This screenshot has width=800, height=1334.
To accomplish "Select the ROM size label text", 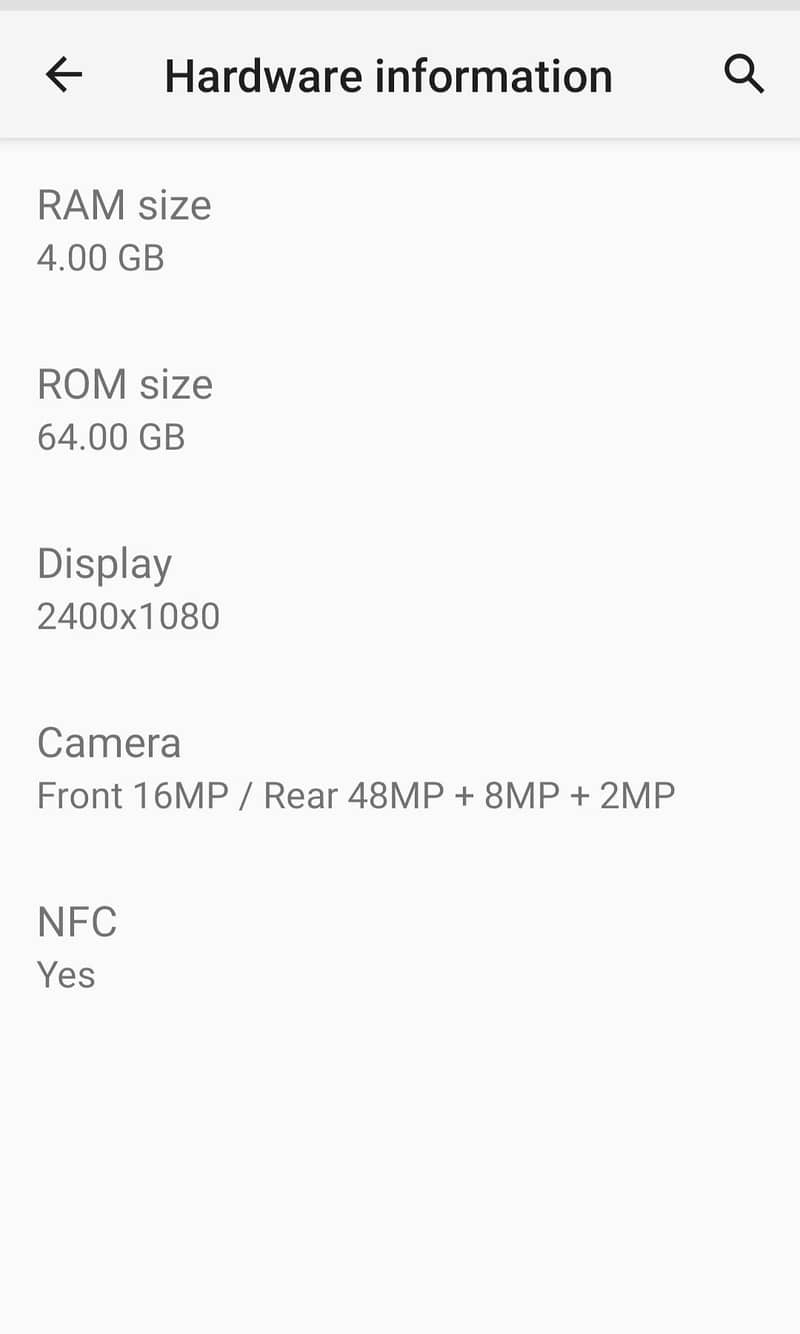I will pos(124,384).
